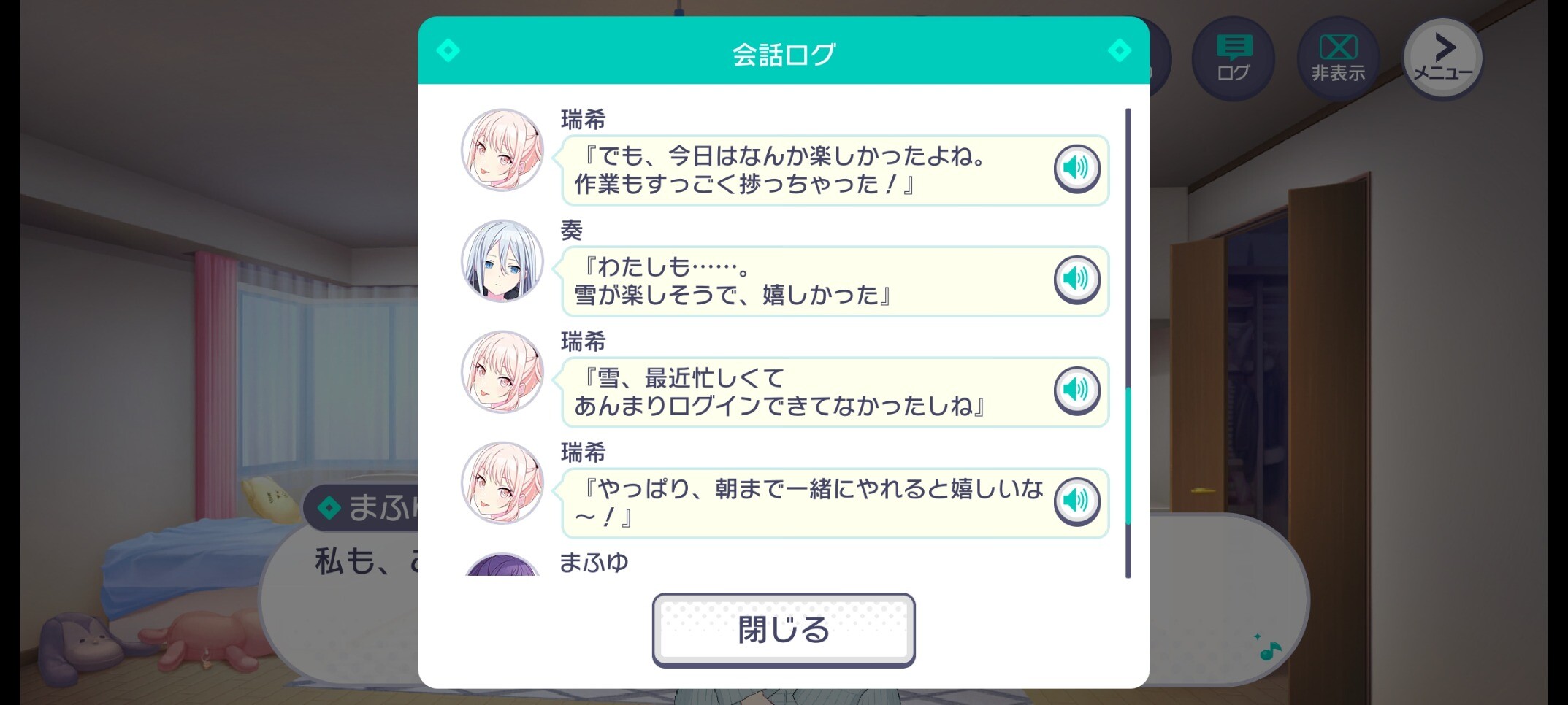Open the ログ button in the top bar
Image resolution: width=1568 pixels, height=705 pixels.
click(x=1233, y=58)
